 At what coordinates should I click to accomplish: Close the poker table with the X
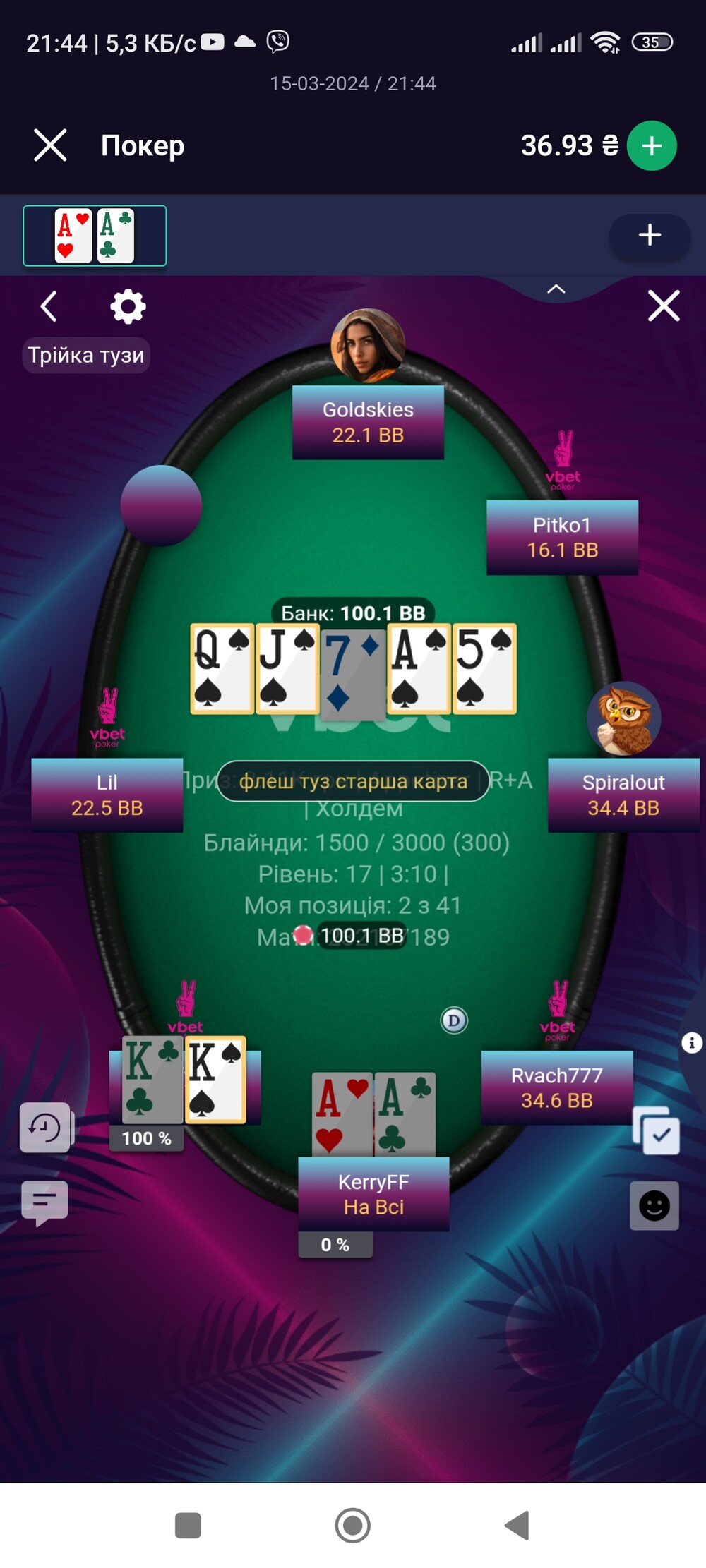pos(664,306)
